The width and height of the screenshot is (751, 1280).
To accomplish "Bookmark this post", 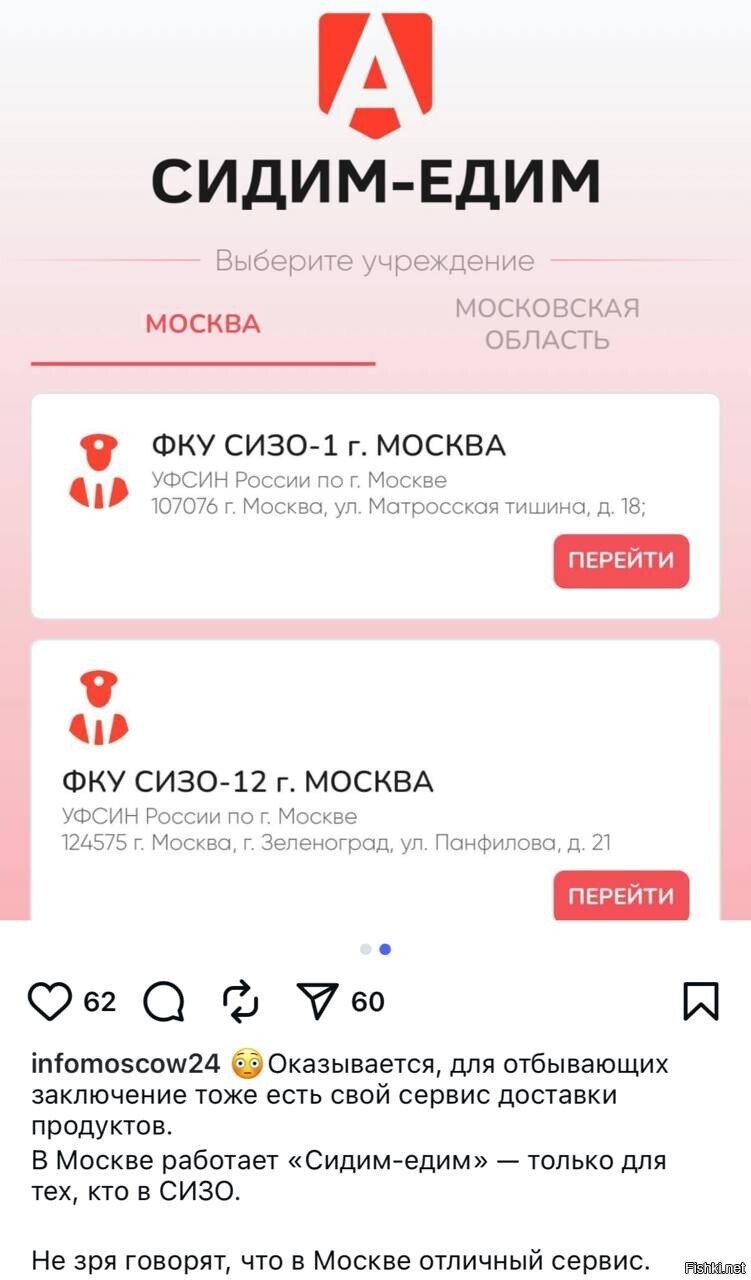I will (700, 1001).
